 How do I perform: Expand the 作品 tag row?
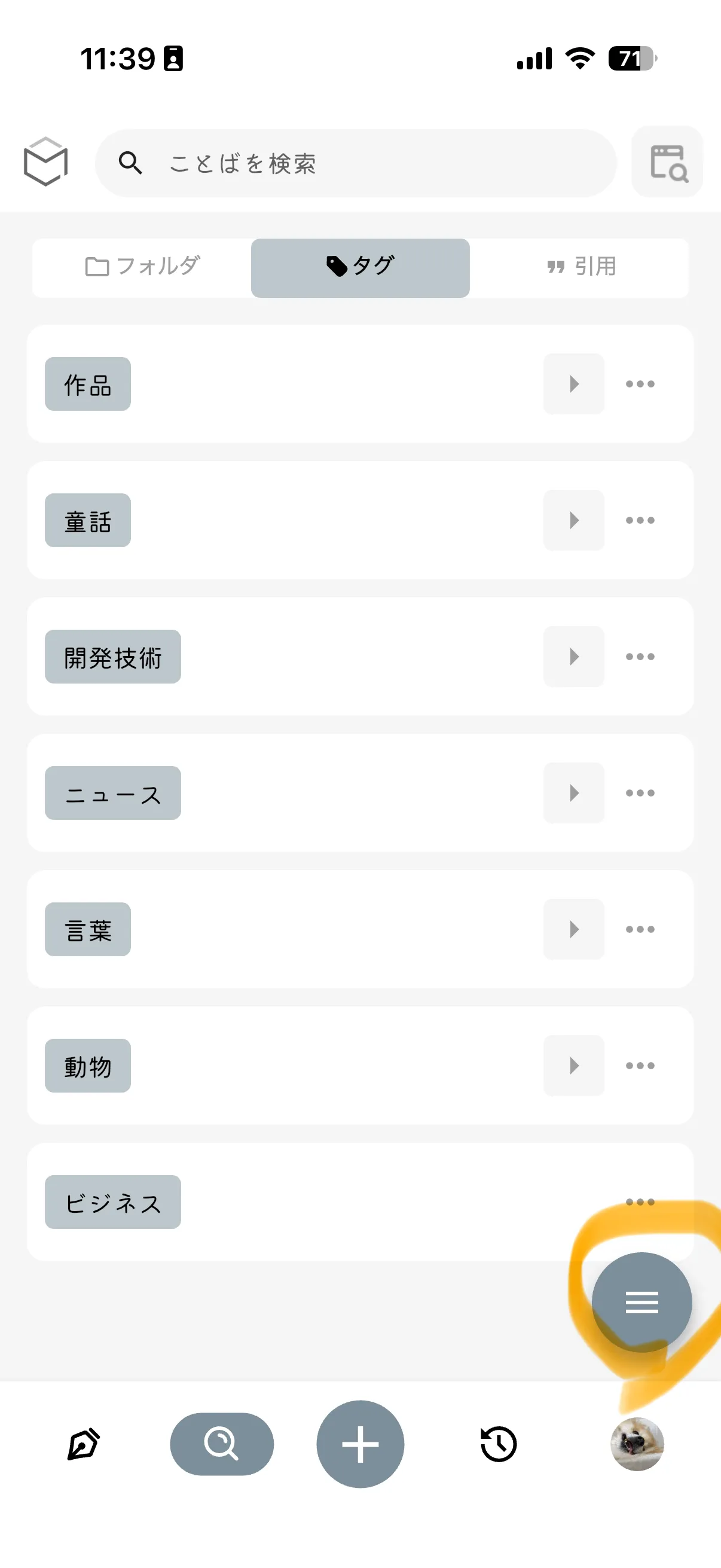(x=573, y=383)
